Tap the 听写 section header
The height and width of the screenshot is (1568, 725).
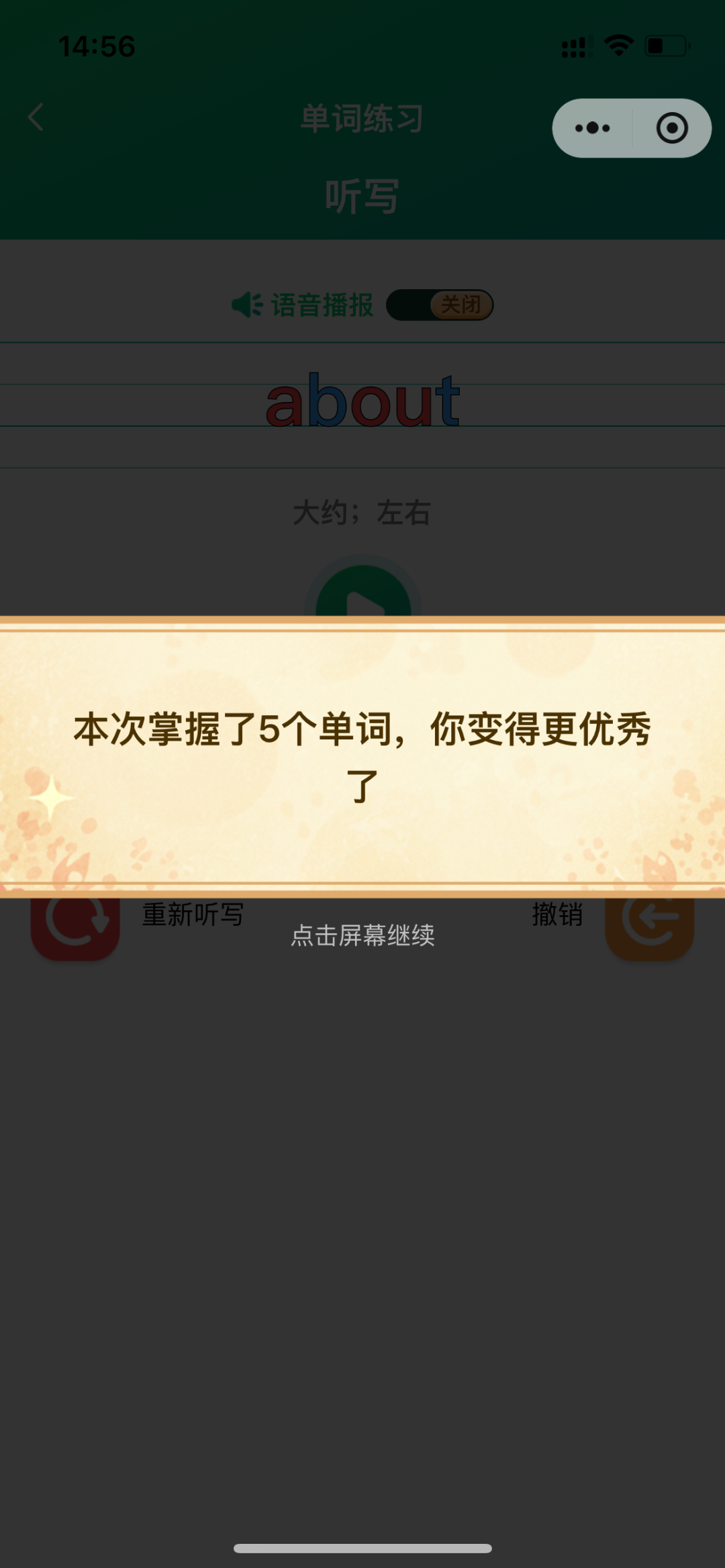pos(362,195)
